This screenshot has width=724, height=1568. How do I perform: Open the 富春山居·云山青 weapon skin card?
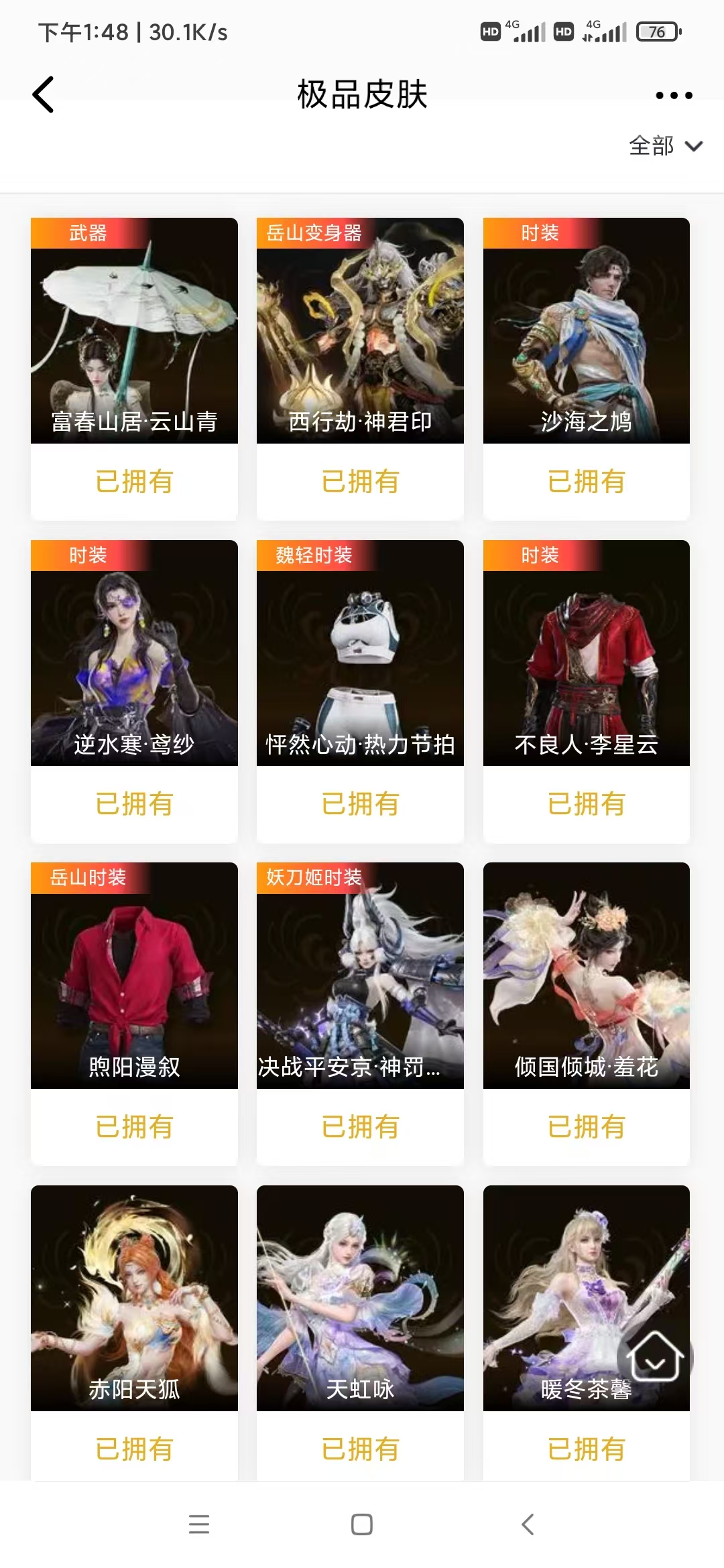[134, 331]
